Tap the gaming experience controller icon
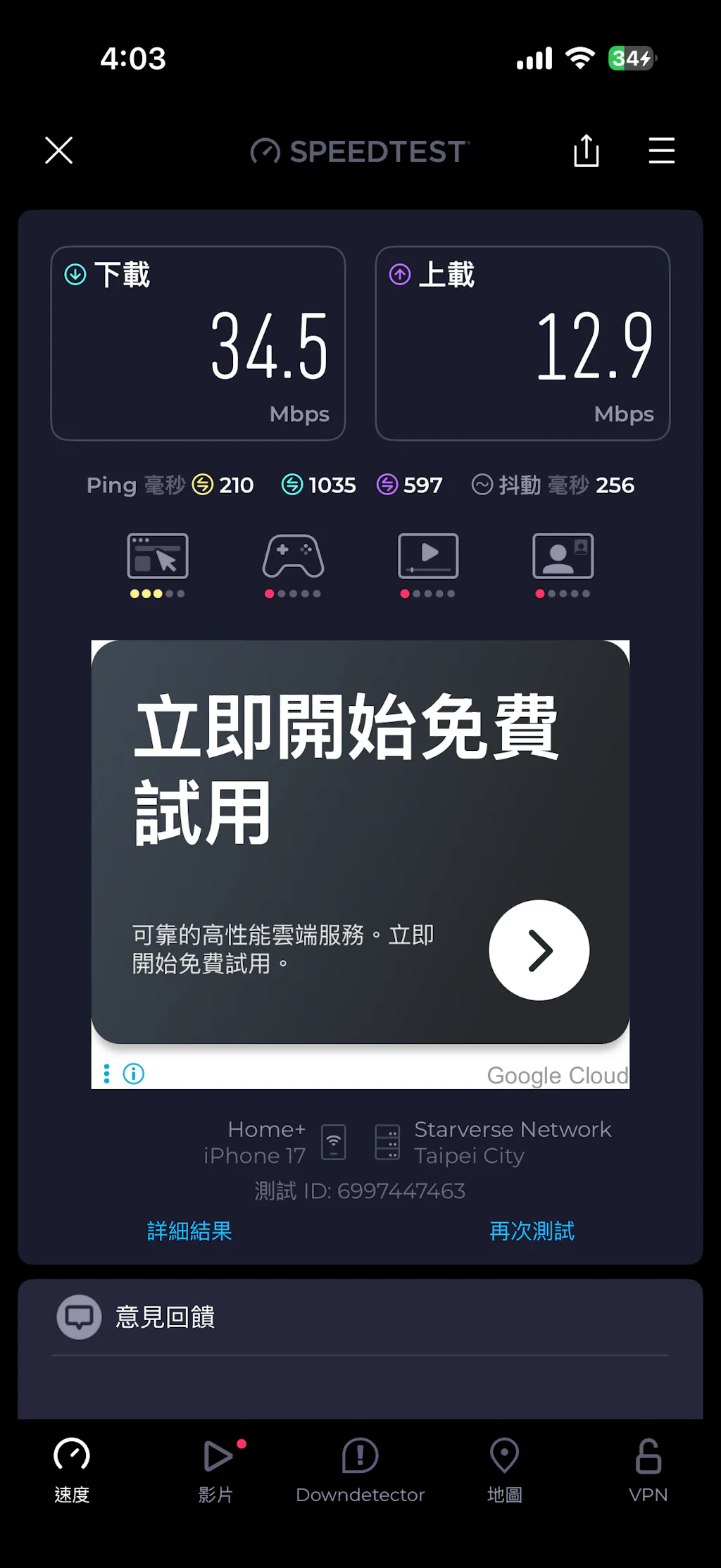Image resolution: width=721 pixels, height=1568 pixels. coord(293,557)
